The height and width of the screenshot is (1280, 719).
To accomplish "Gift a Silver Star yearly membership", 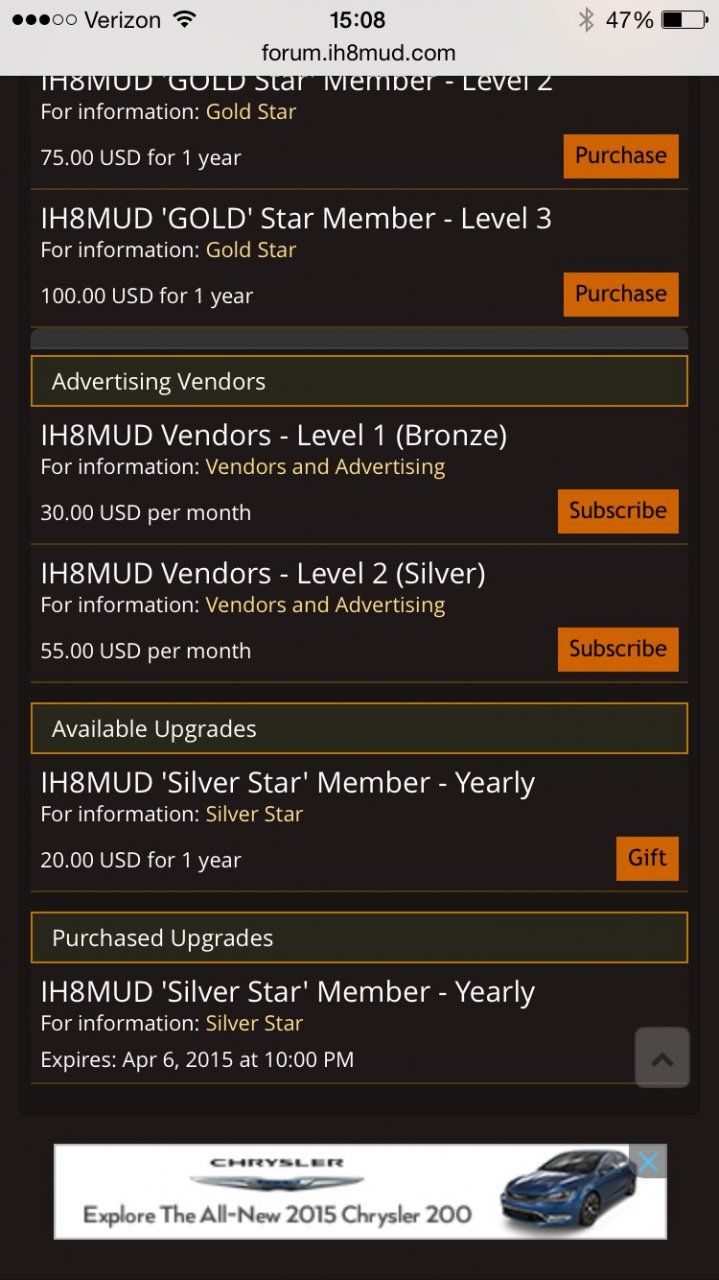I will click(646, 858).
